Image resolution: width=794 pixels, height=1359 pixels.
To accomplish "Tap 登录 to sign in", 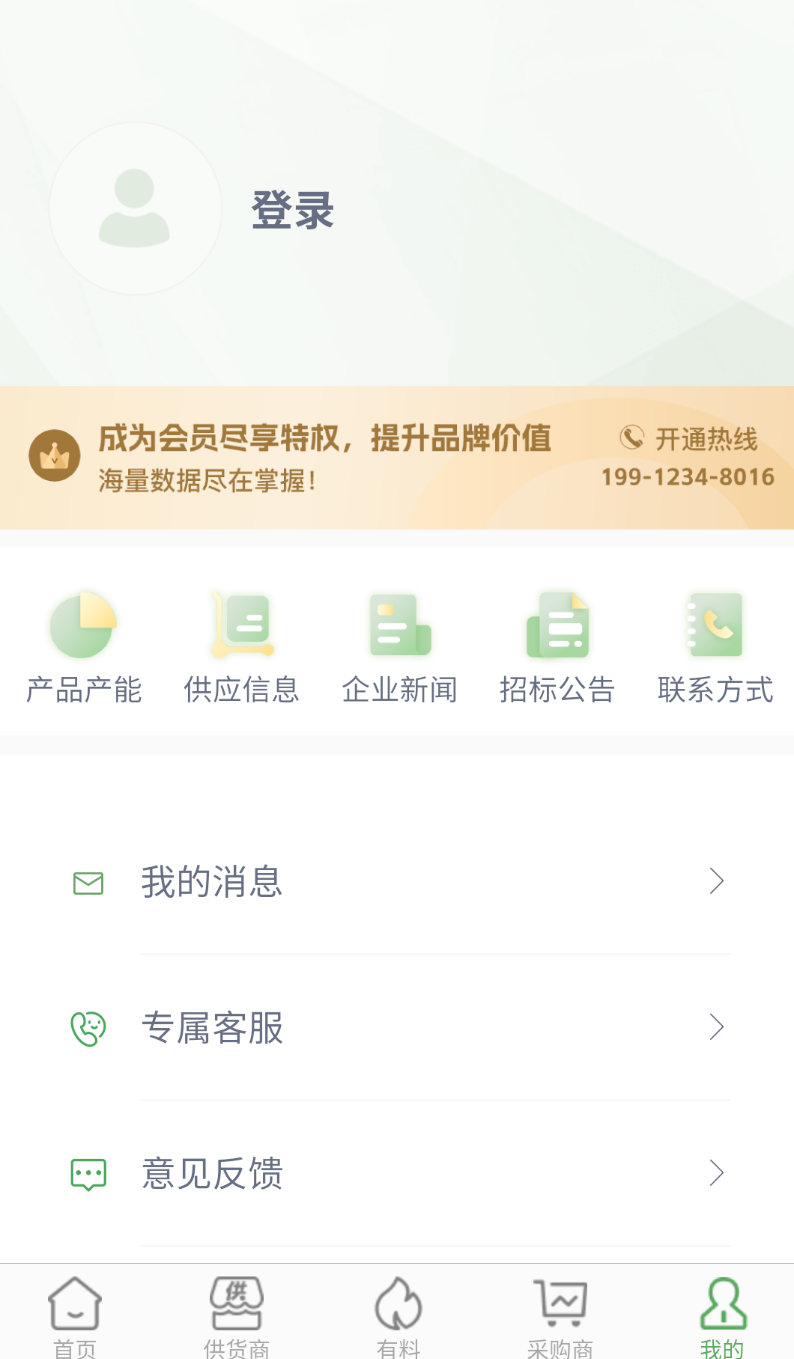I will [x=292, y=210].
